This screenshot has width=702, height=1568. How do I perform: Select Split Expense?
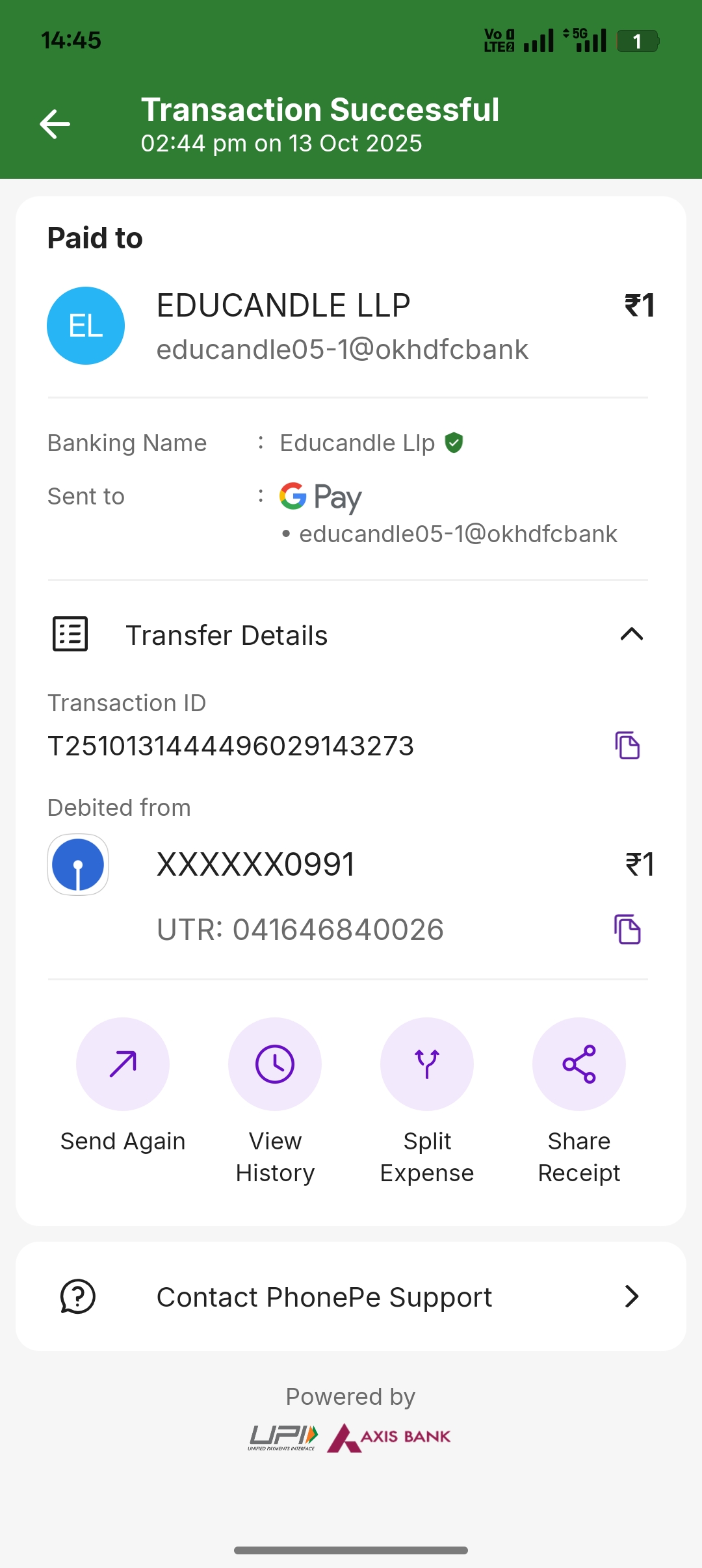(x=427, y=1064)
